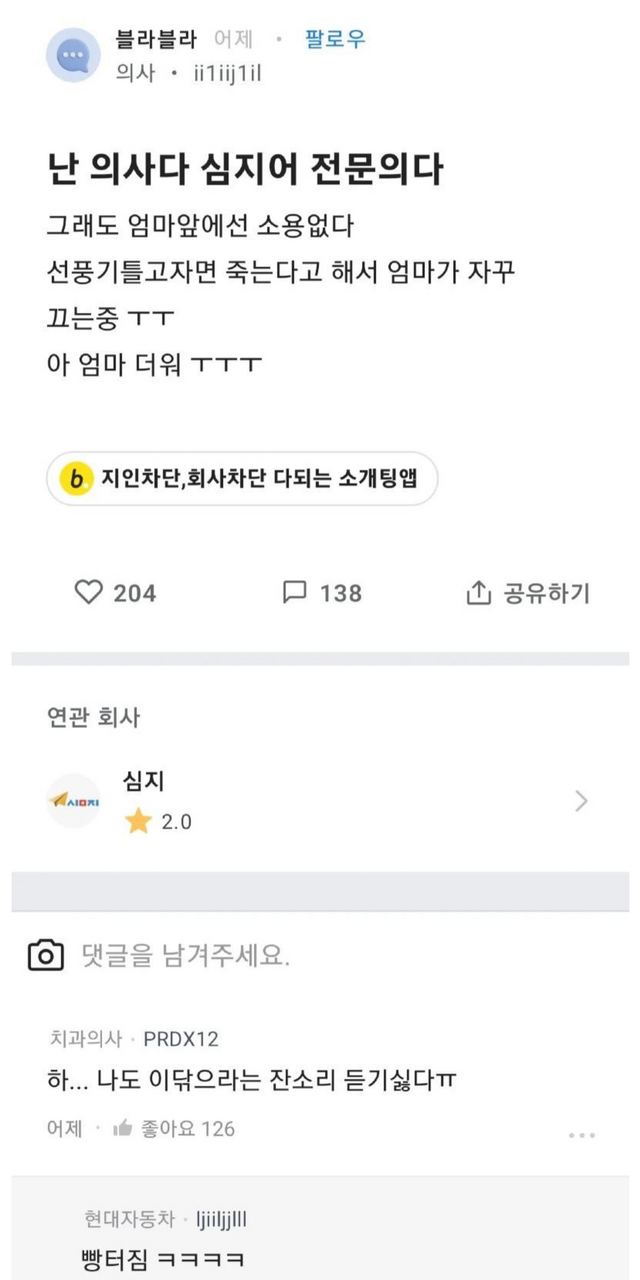Image resolution: width=640 pixels, height=1280 pixels.
Task: Like PRDX12's comment with 좋아요
Action: click(173, 1129)
